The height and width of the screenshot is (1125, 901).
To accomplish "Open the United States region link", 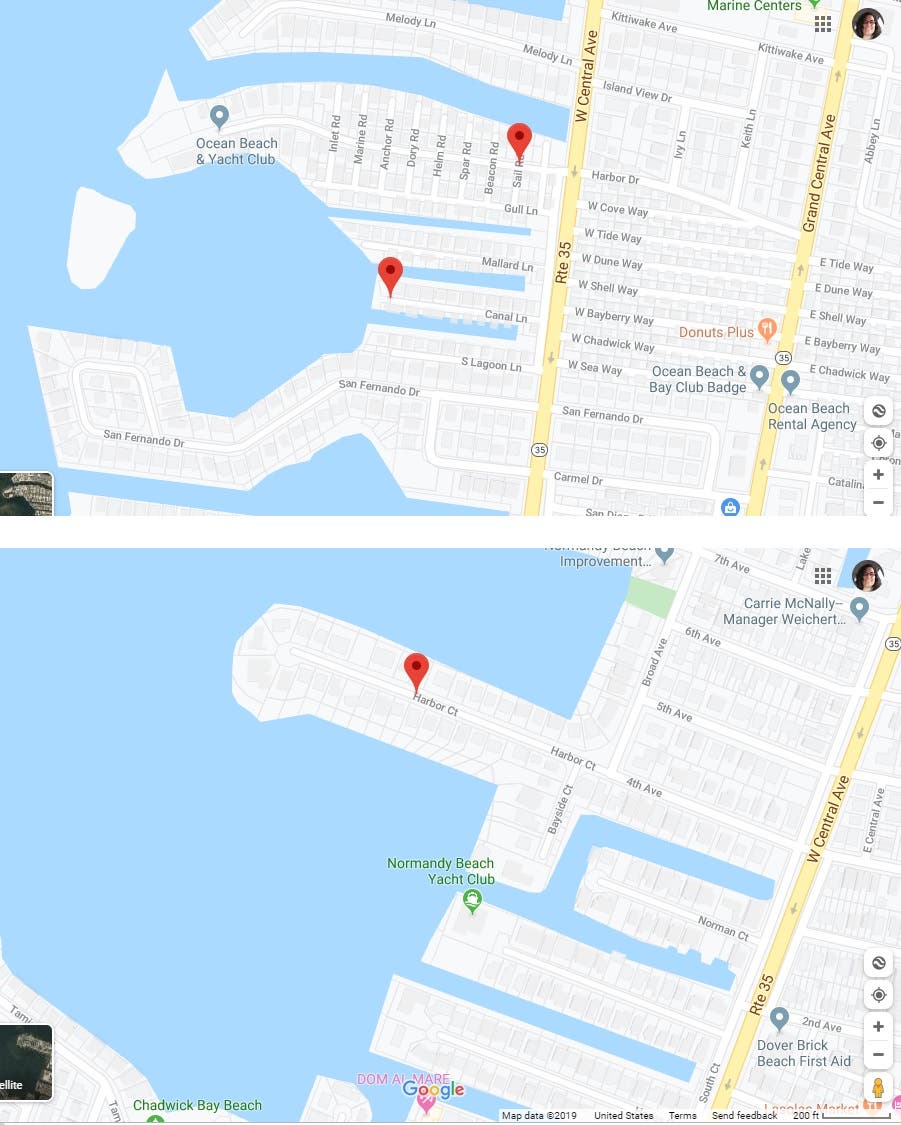I will click(623, 1115).
